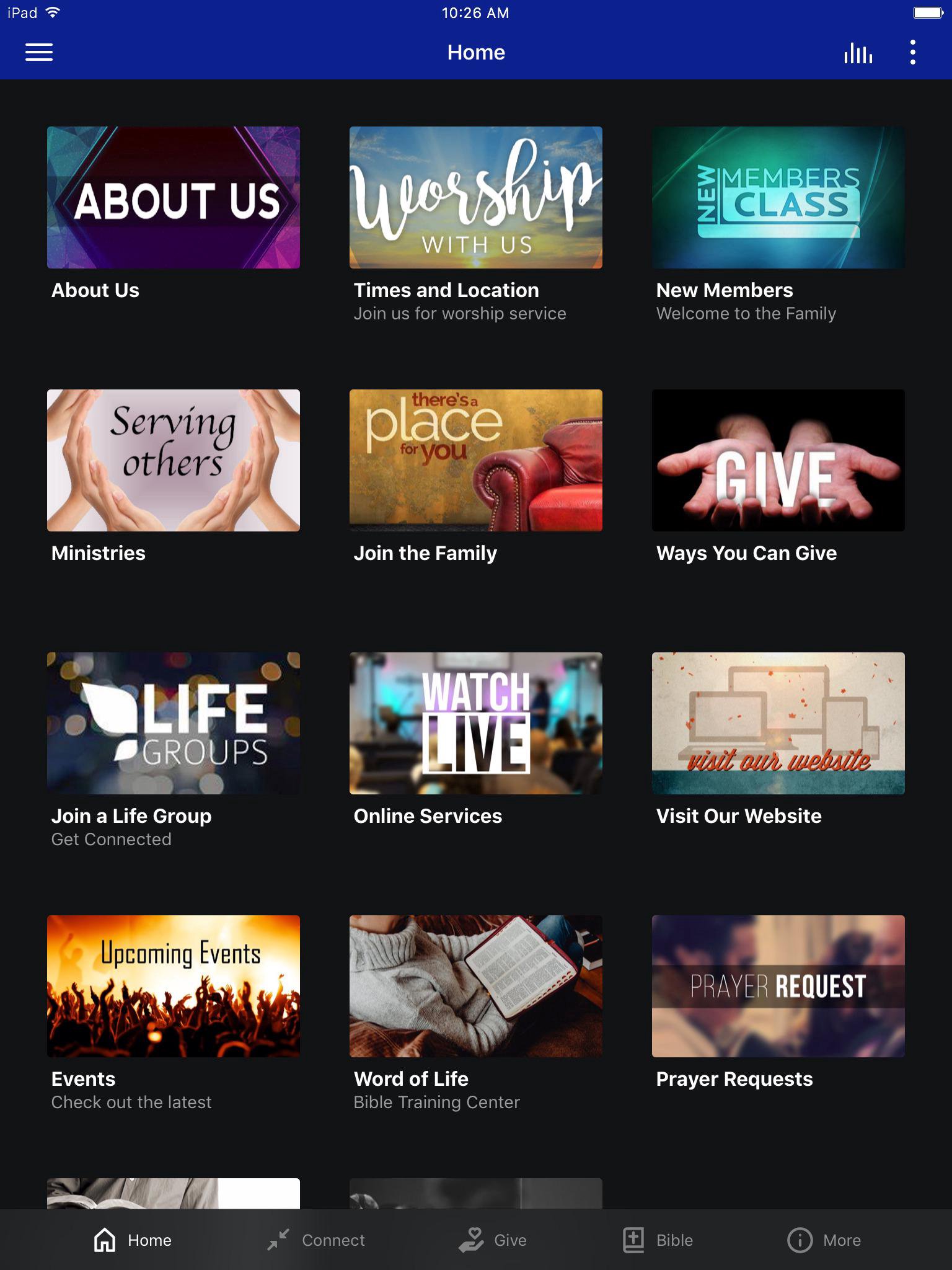Open the About Us tile
952x1270 pixels.
click(174, 198)
